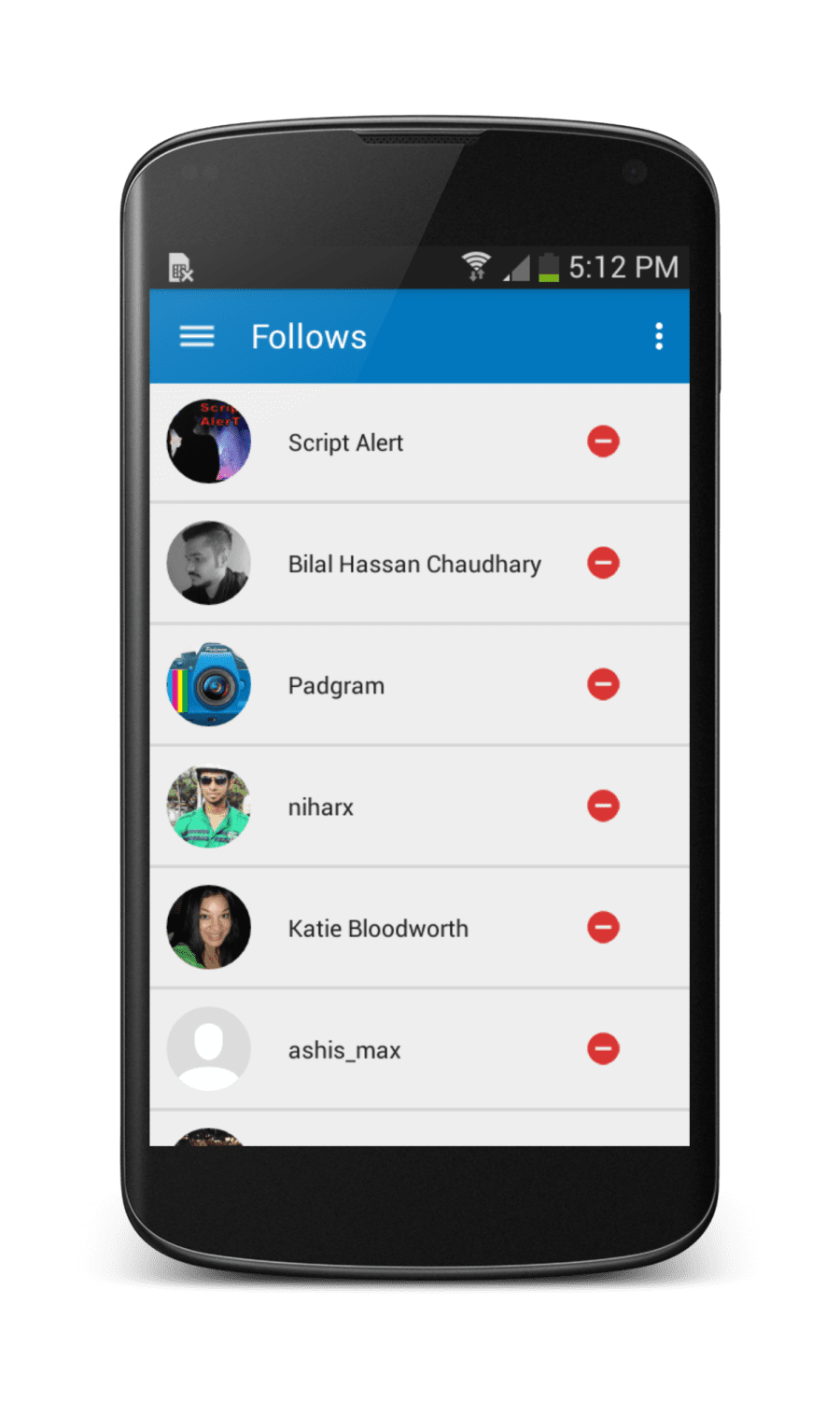Tap the red minus next to niharx
The width and height of the screenshot is (840, 1402).
click(603, 806)
